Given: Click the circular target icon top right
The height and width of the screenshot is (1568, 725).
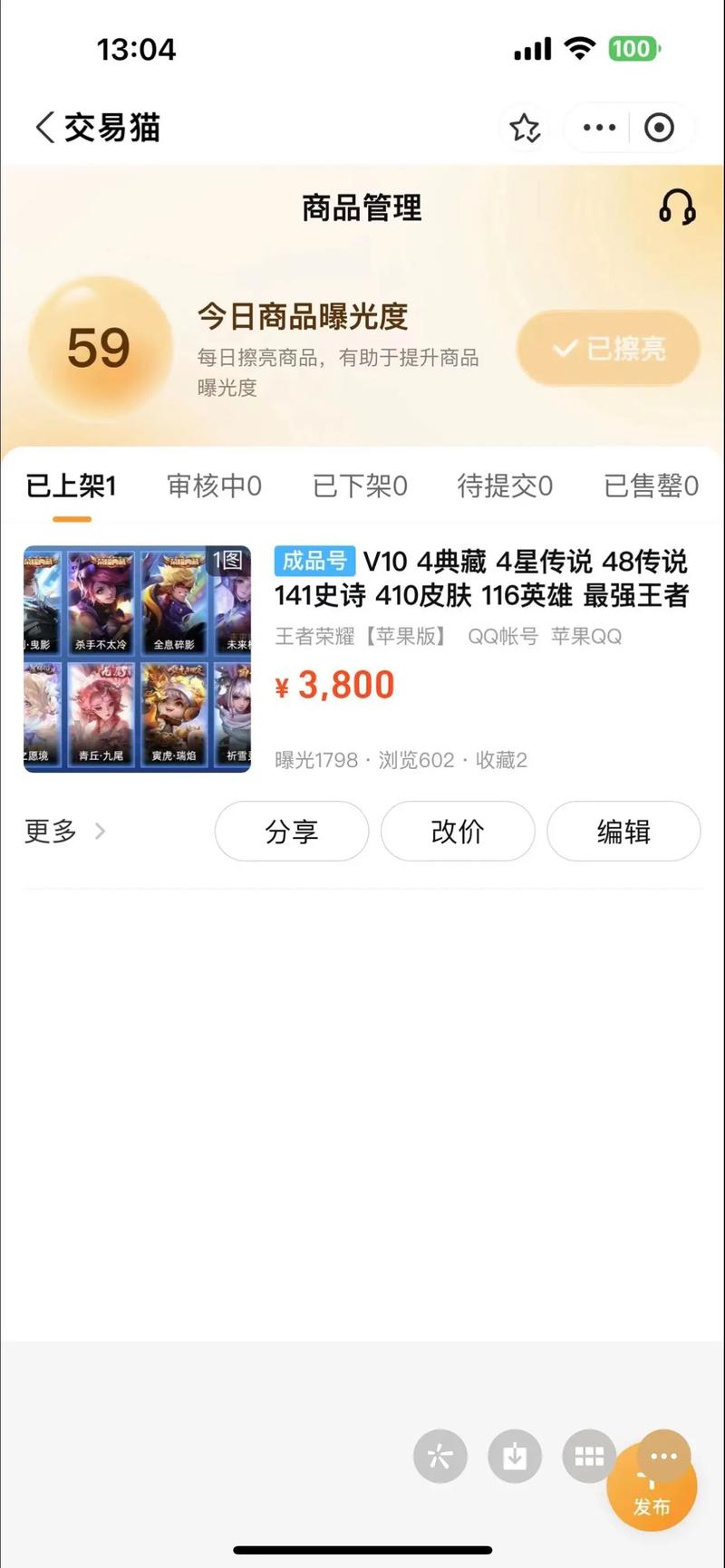Looking at the screenshot, I should [661, 128].
